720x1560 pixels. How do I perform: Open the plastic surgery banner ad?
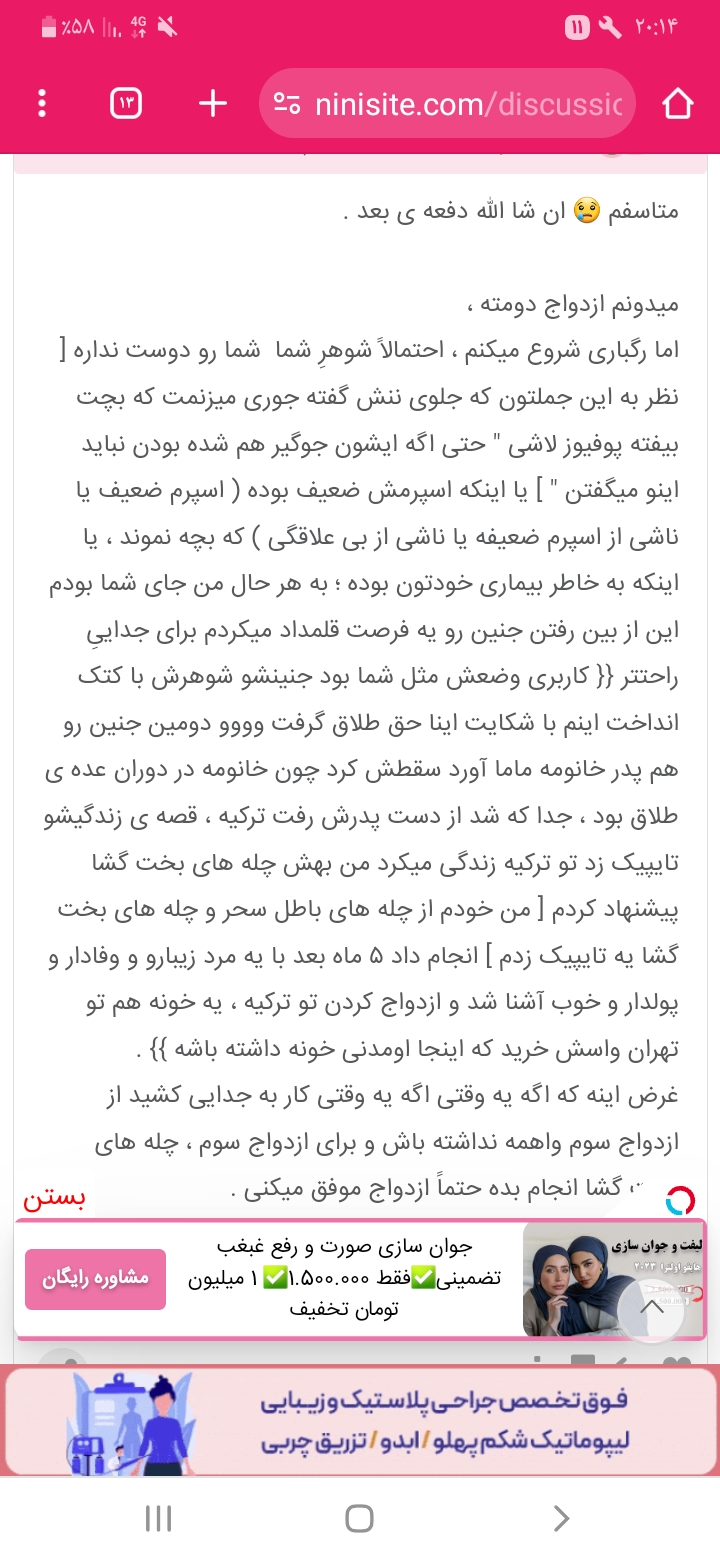tap(360, 1421)
